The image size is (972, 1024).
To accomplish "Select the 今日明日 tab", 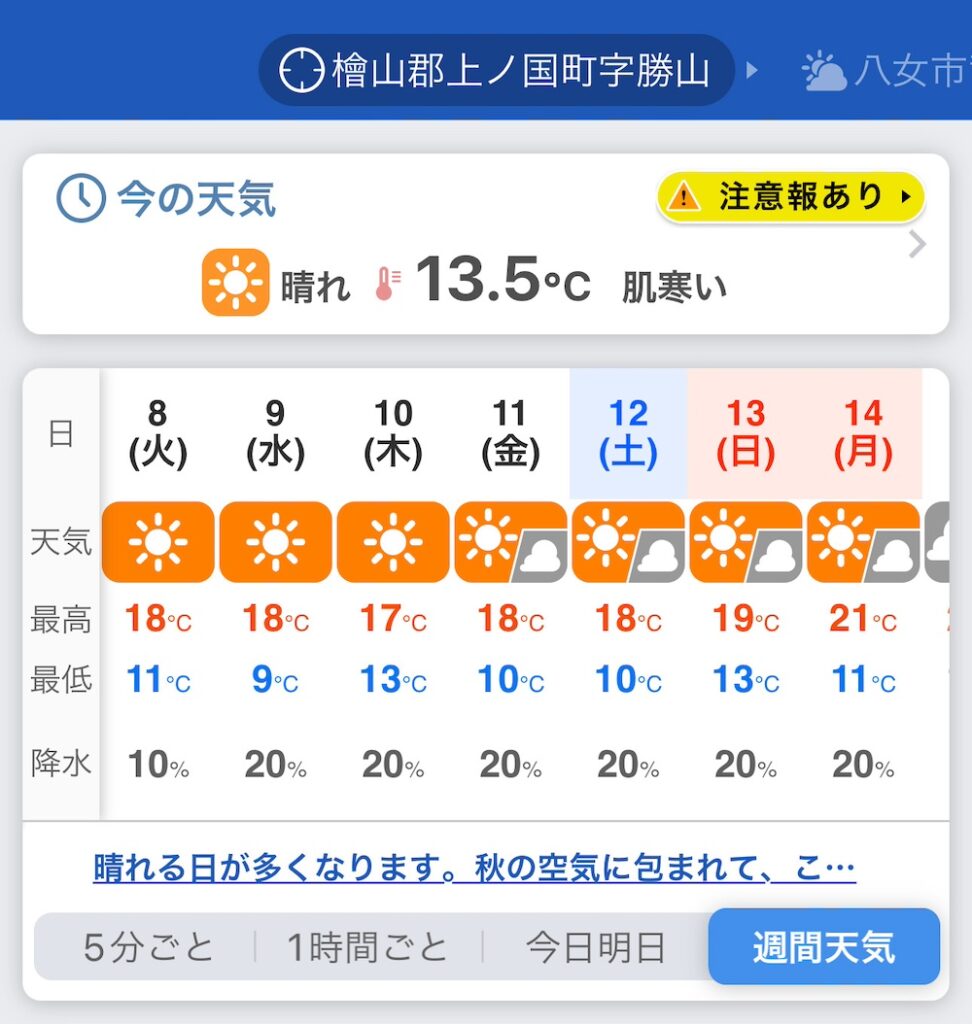I will (x=595, y=947).
